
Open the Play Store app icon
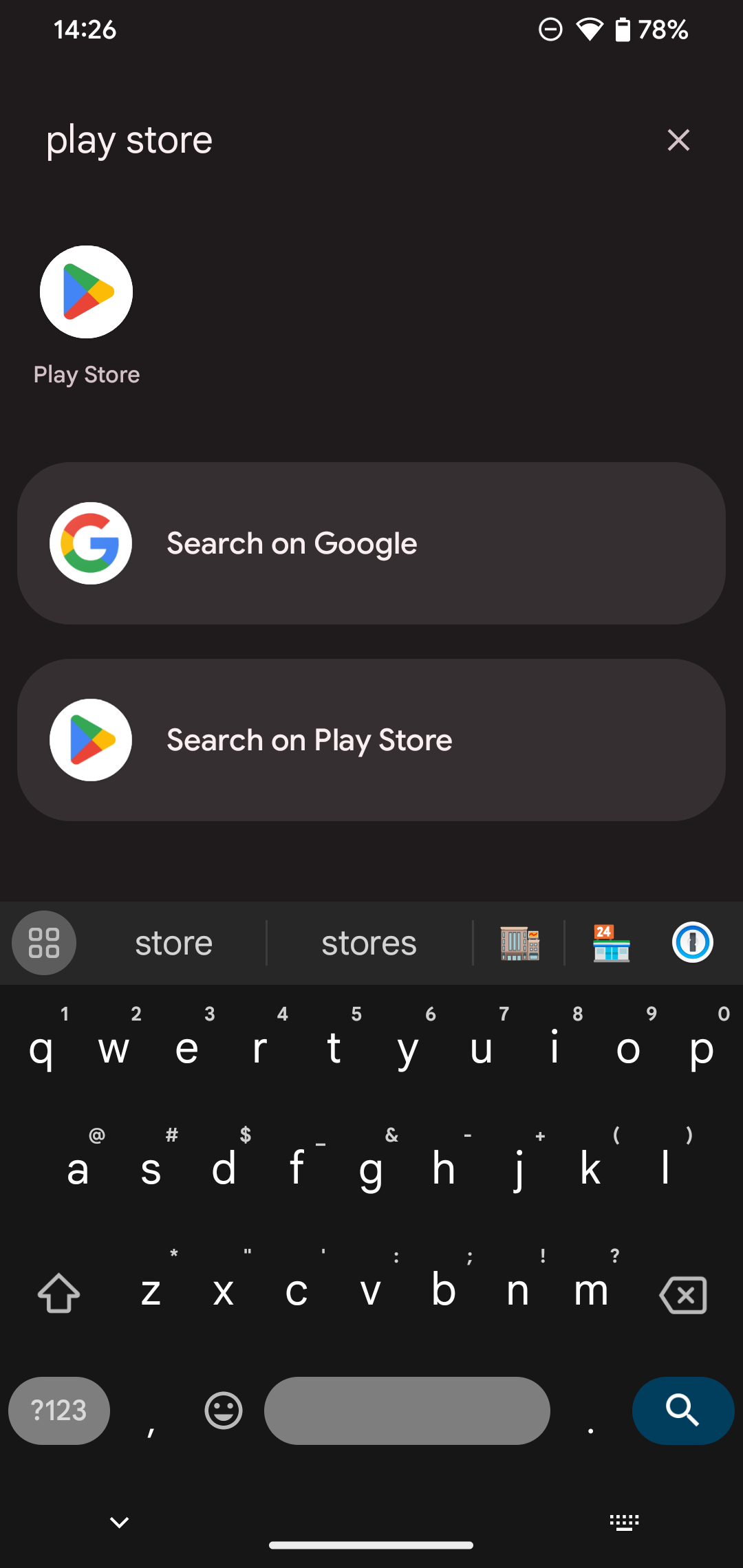[x=85, y=292]
